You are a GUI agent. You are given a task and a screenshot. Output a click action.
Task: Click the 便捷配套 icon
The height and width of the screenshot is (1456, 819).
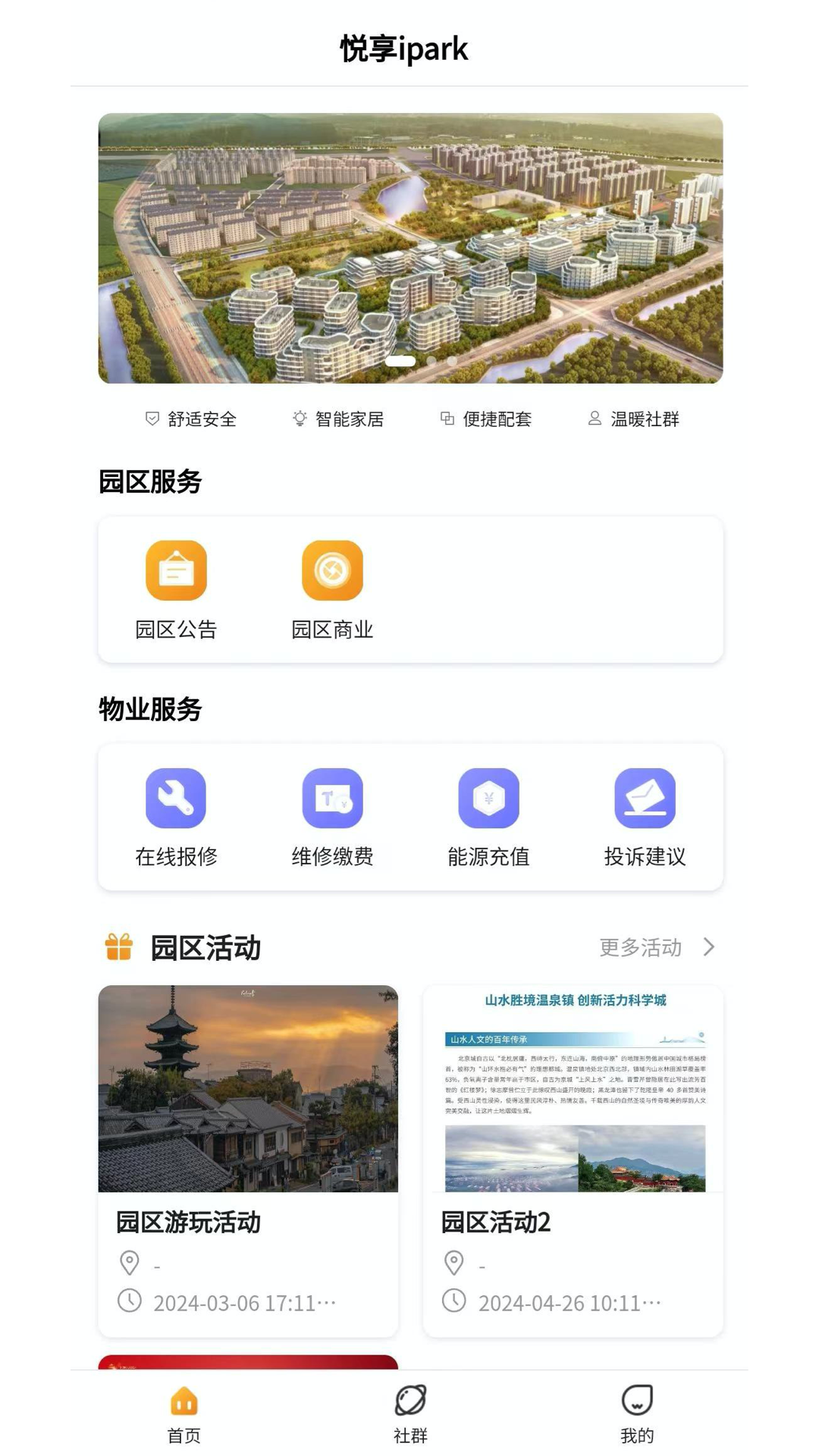(447, 418)
